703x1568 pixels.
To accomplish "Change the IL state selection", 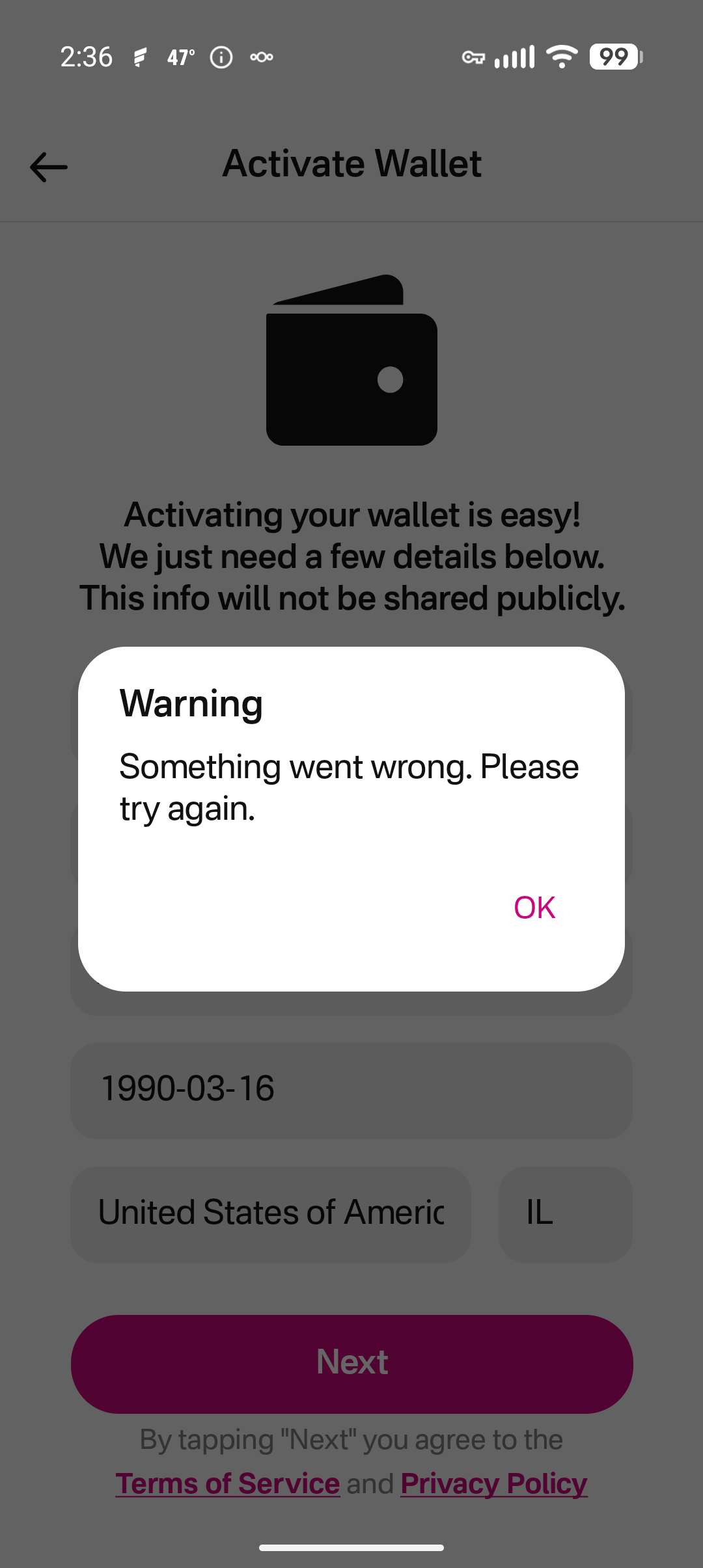I will pos(565,1213).
